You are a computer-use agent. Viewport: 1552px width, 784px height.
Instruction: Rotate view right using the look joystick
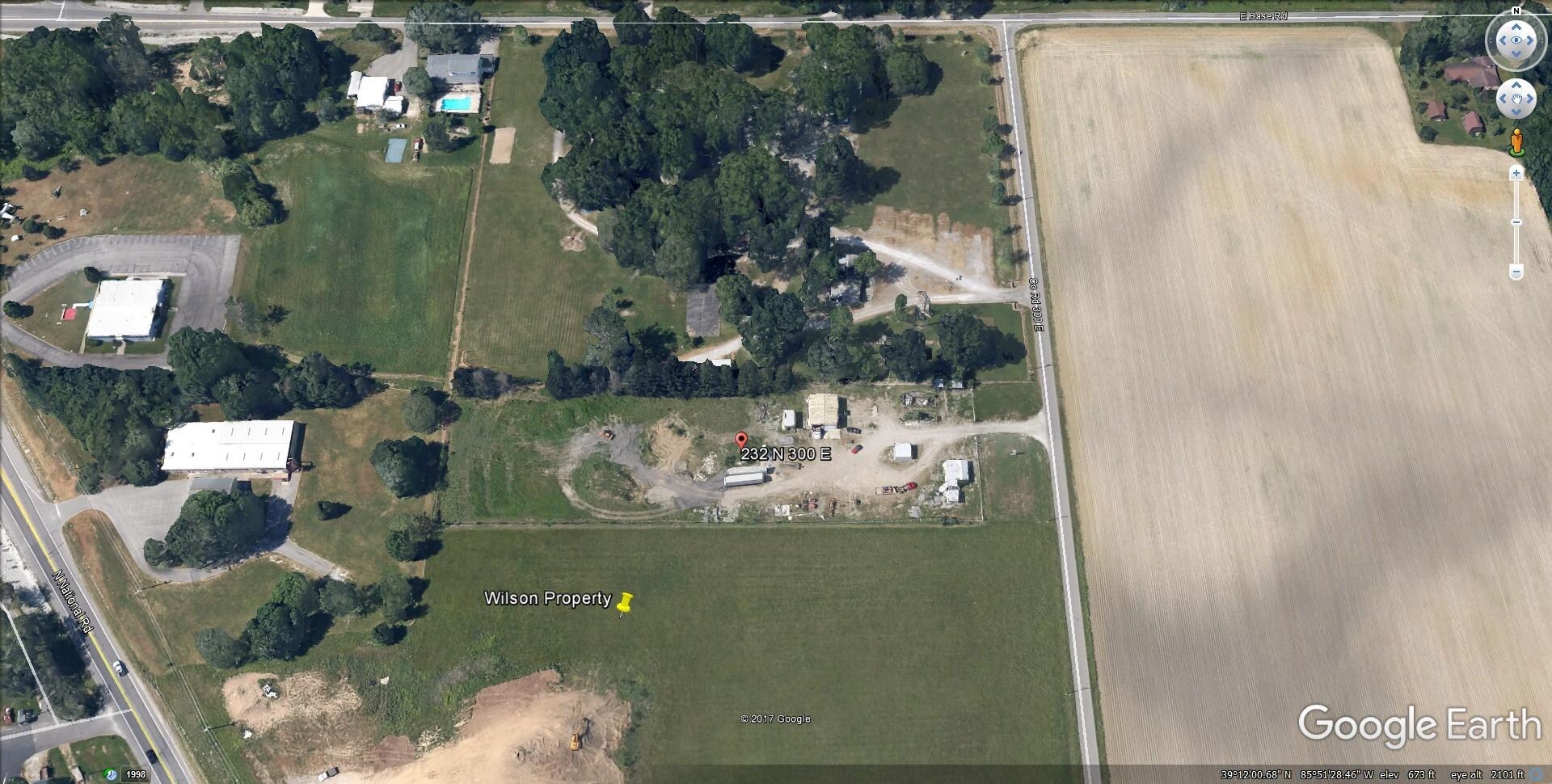pyautogui.click(x=1531, y=40)
